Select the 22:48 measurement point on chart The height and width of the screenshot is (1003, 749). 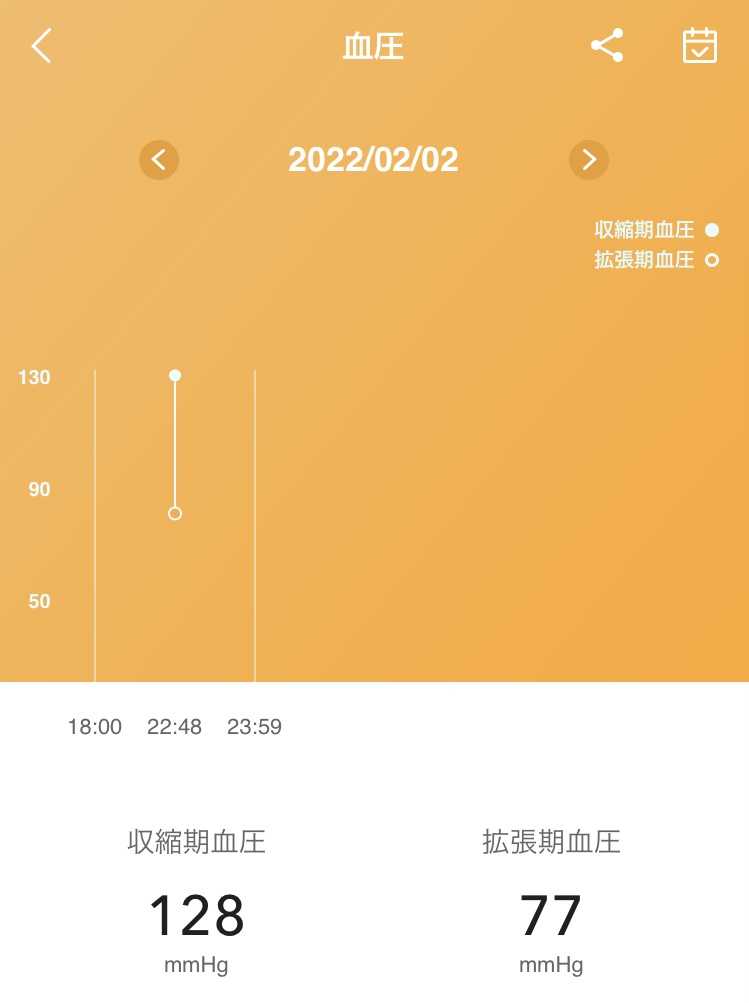point(175,376)
